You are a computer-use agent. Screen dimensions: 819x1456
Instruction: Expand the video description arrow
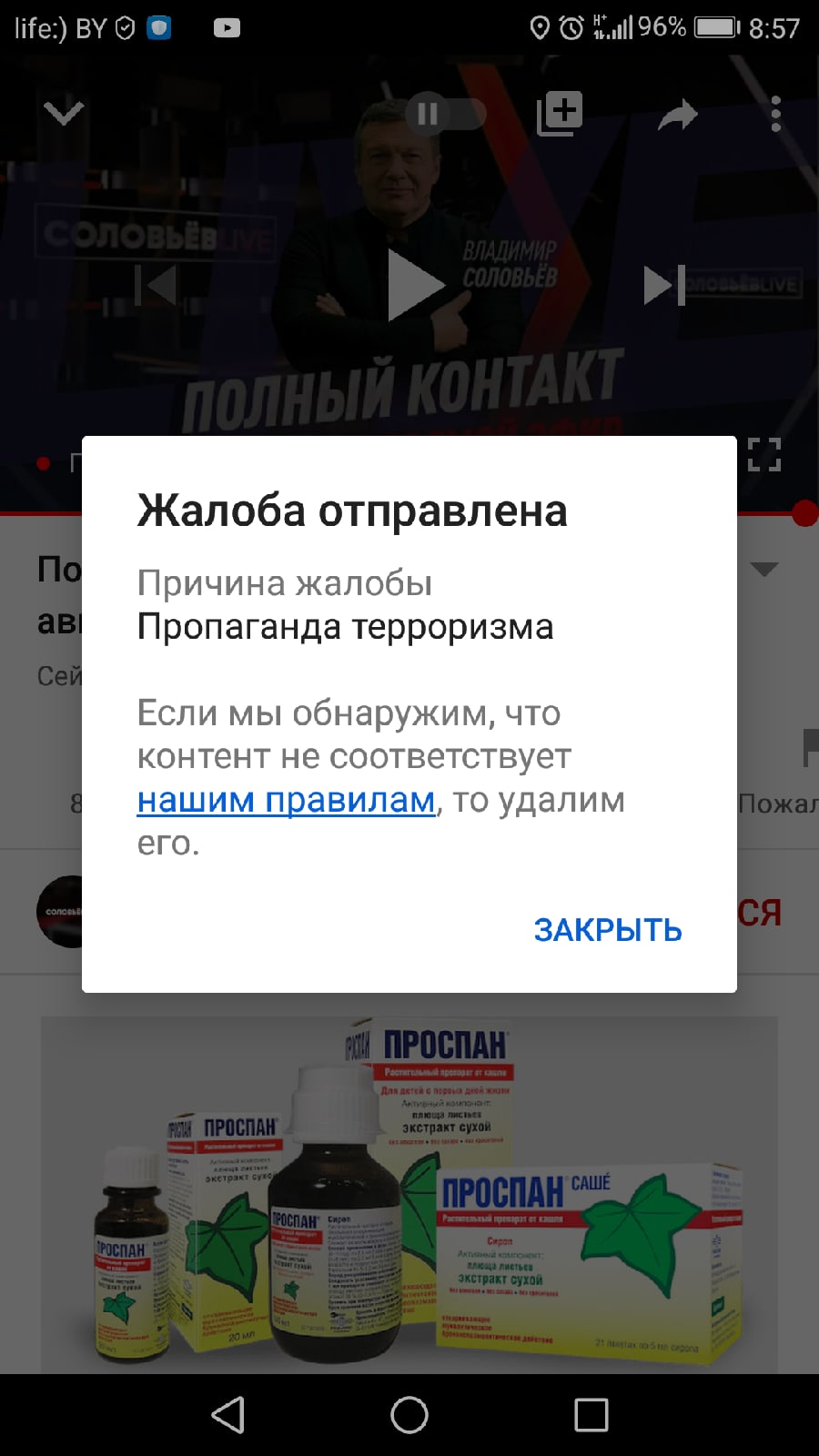(764, 570)
